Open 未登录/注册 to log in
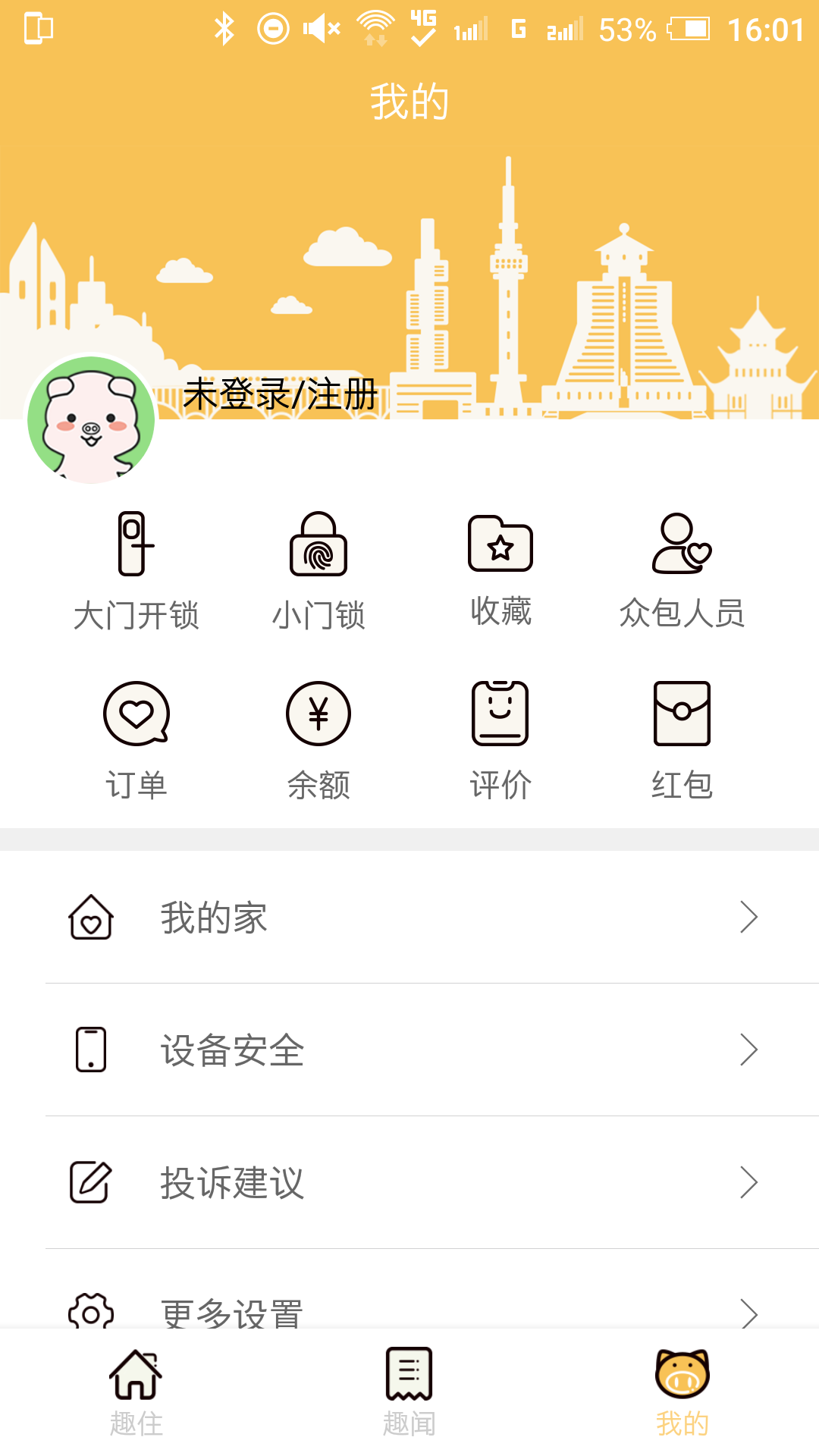Screen dimensions: 819x1456 281,394
